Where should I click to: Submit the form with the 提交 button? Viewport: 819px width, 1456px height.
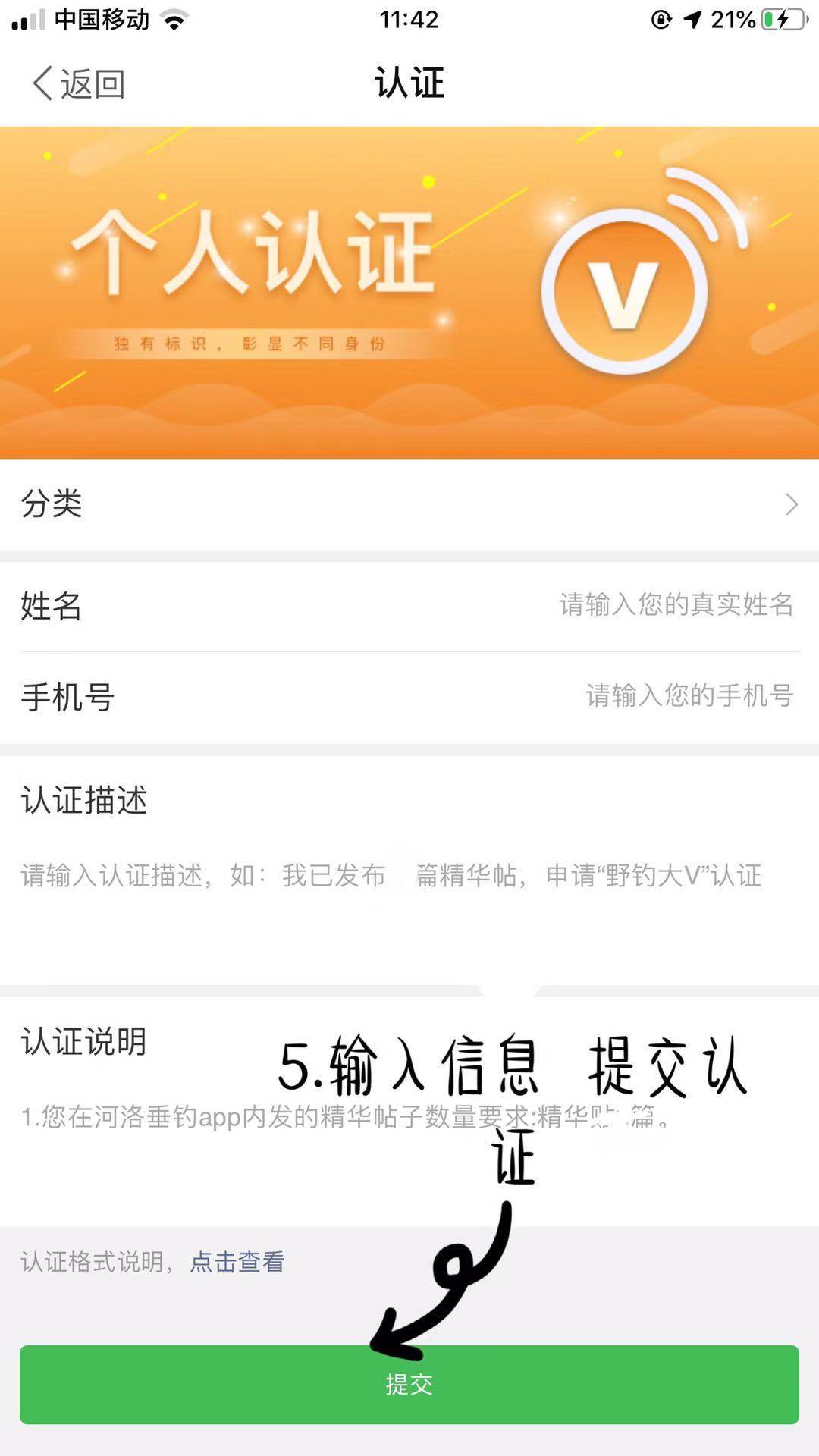(x=409, y=1385)
